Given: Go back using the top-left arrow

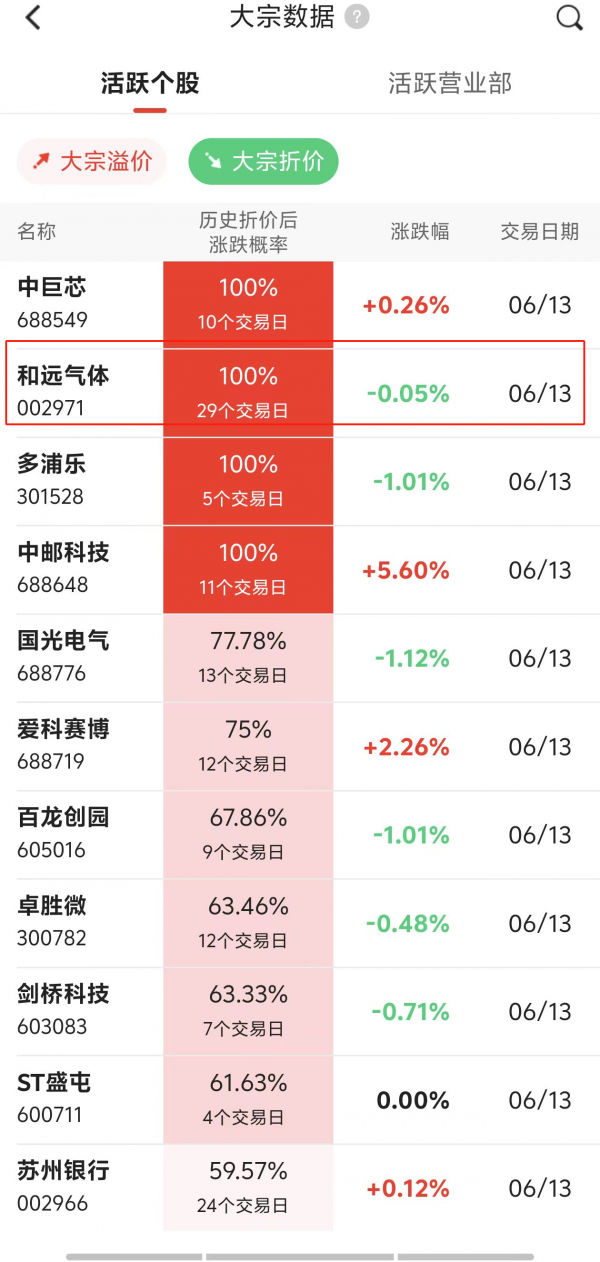Looking at the screenshot, I should pos(33,17).
